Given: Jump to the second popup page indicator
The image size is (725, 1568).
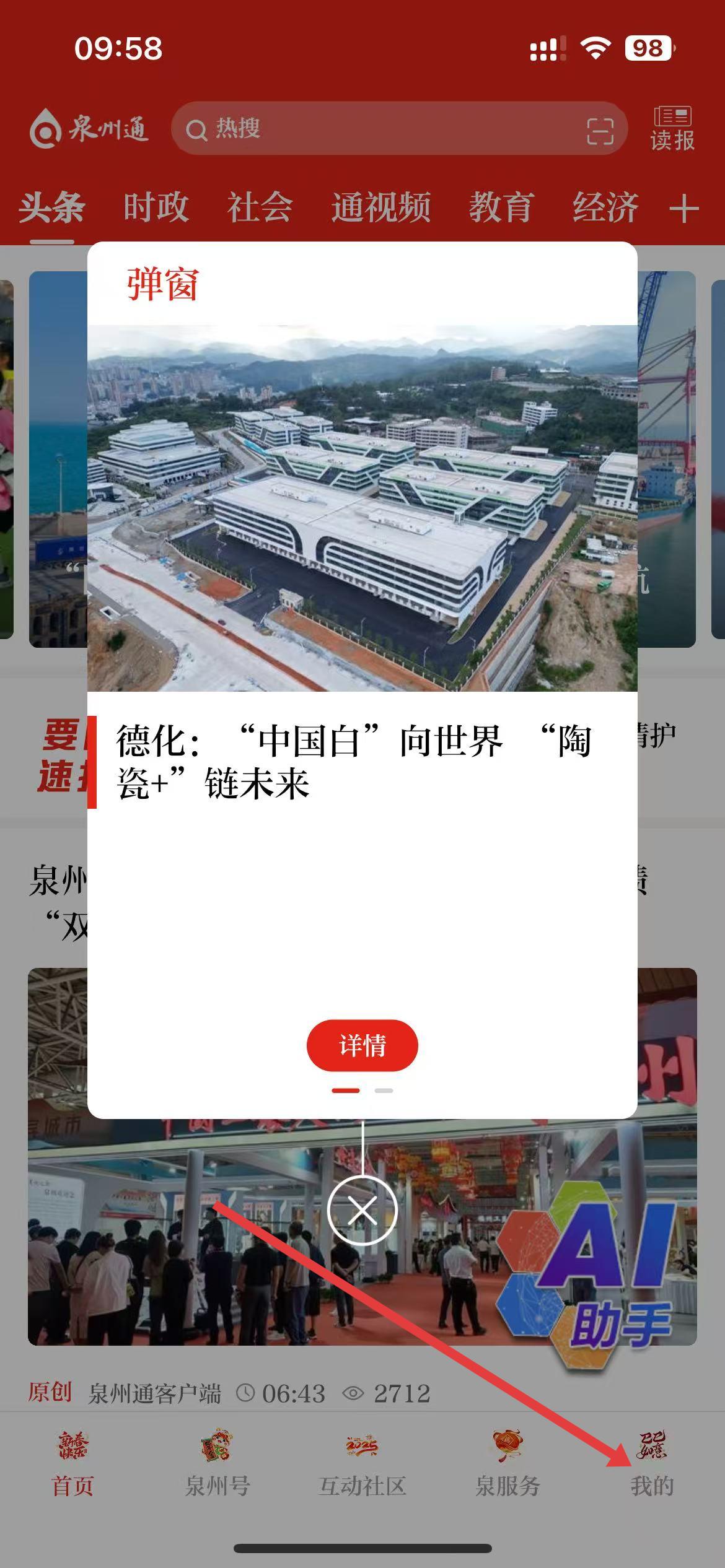Looking at the screenshot, I should pos(384,1091).
